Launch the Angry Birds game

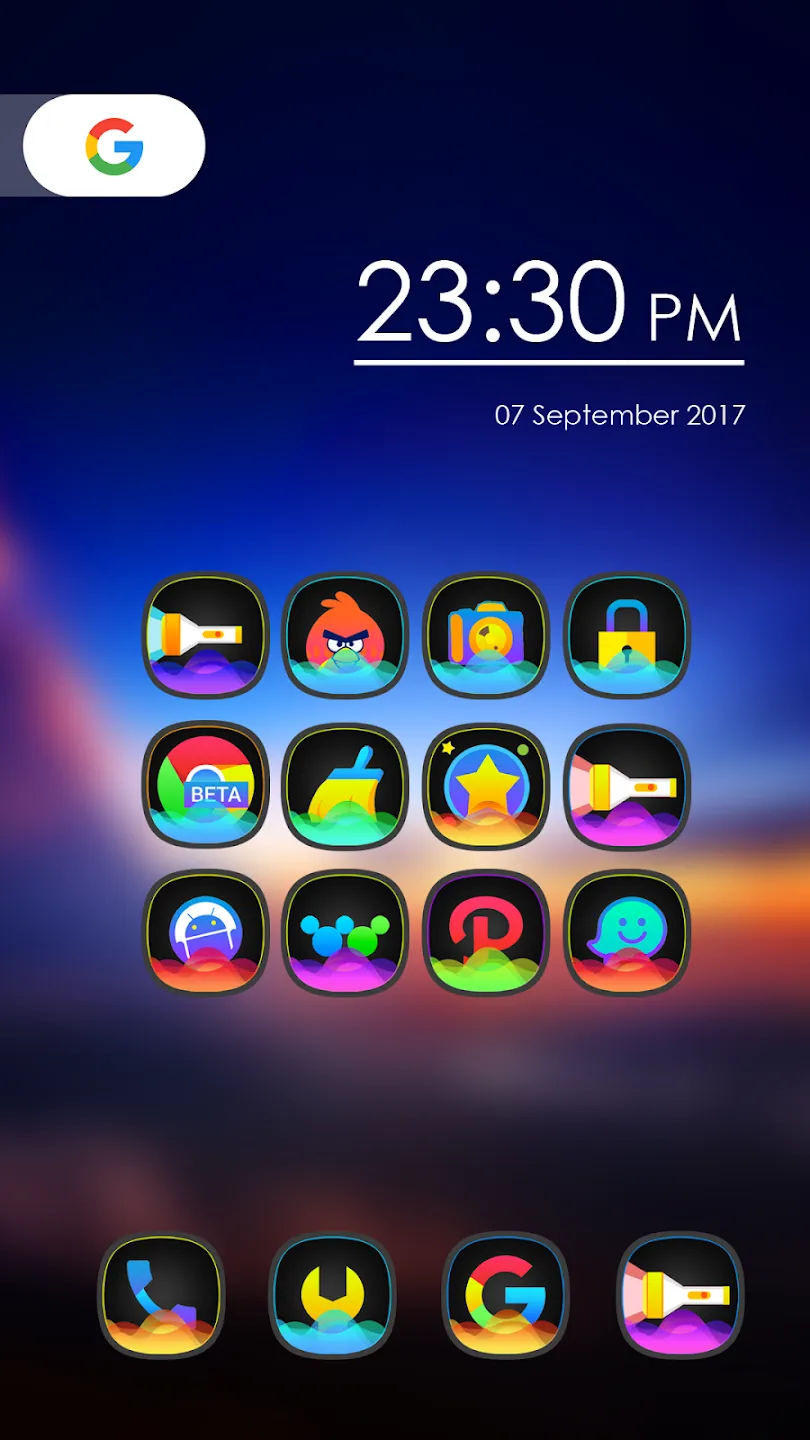tap(346, 635)
